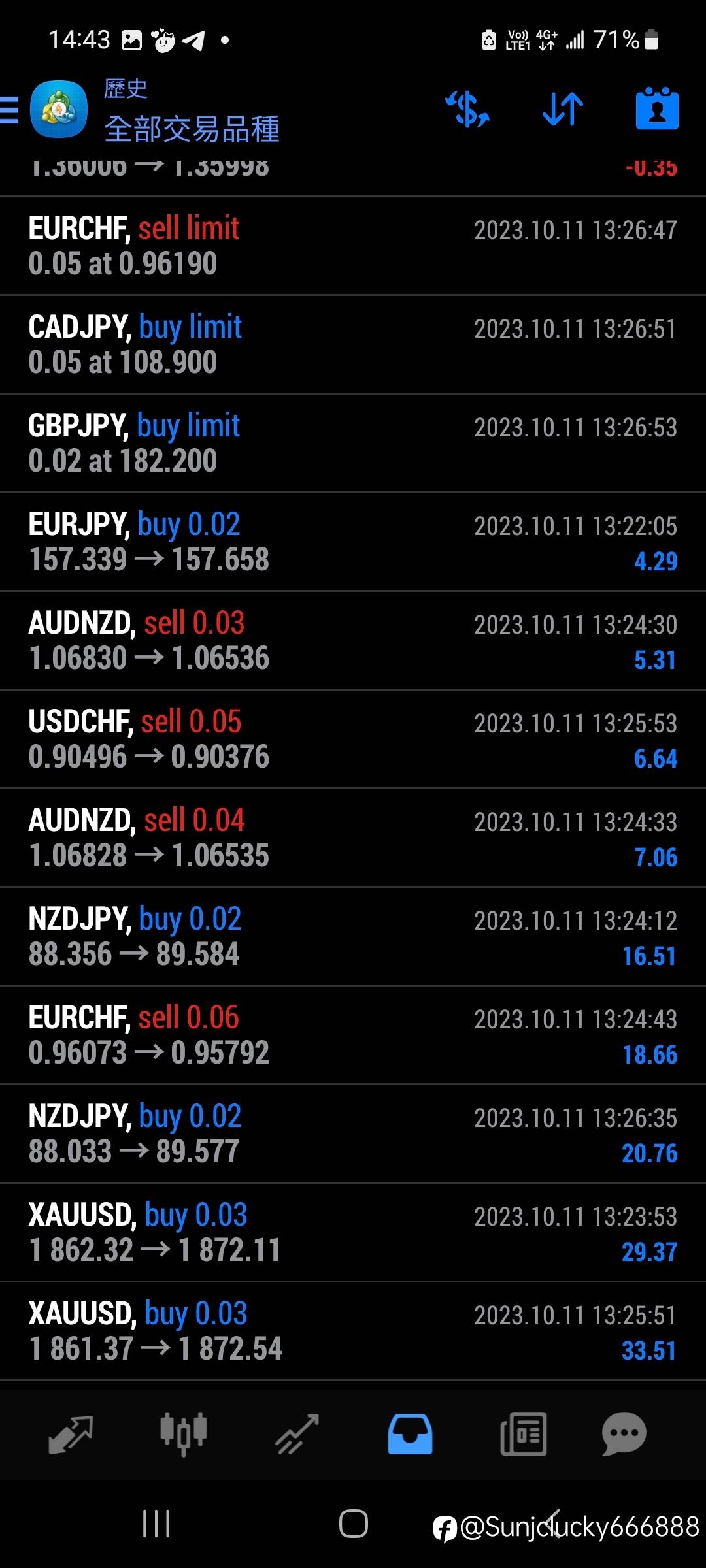Go to the Trade tab

click(x=297, y=1434)
